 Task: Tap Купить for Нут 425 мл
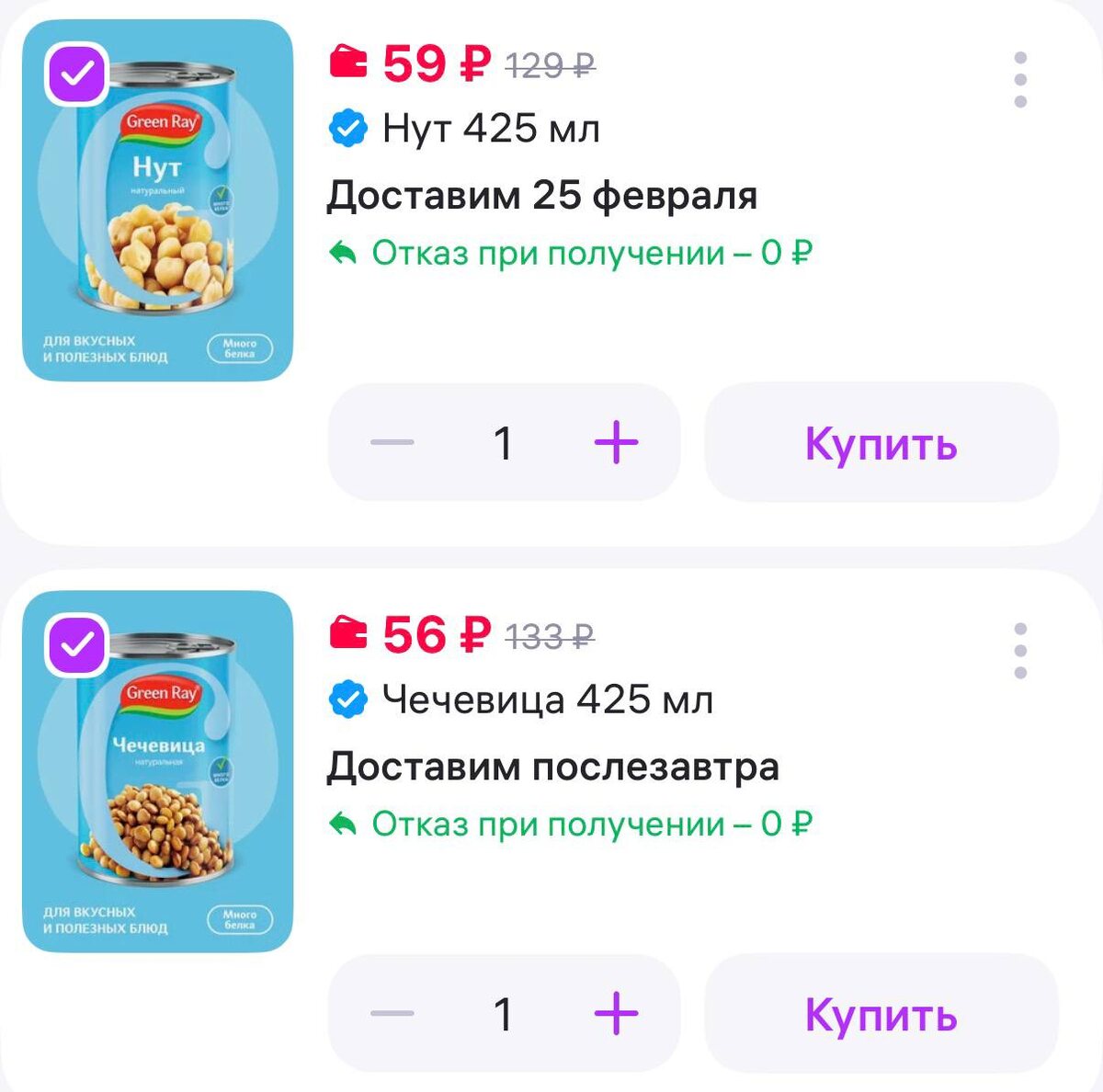pos(881,443)
